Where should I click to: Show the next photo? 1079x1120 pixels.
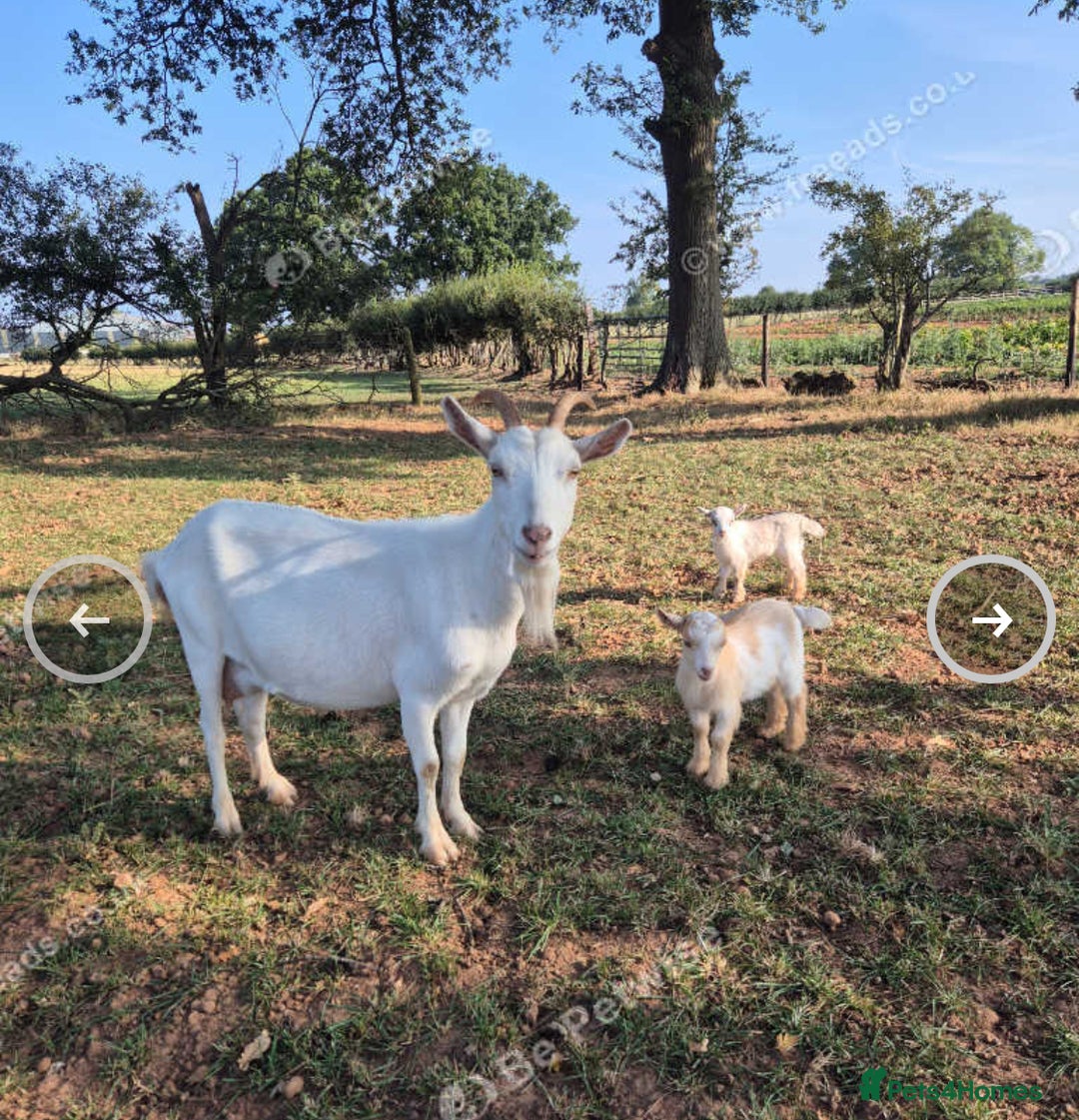tap(990, 619)
